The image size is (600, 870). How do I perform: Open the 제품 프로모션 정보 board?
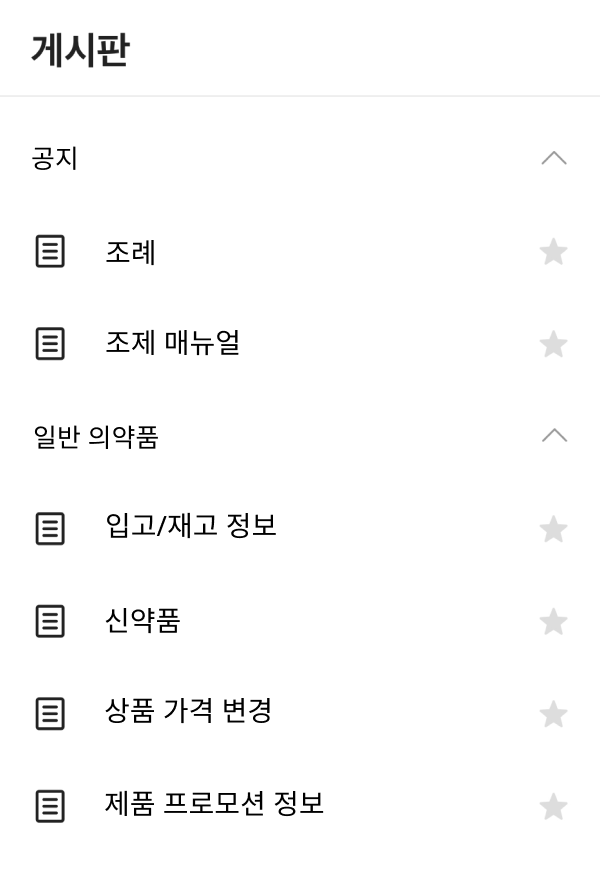214,805
